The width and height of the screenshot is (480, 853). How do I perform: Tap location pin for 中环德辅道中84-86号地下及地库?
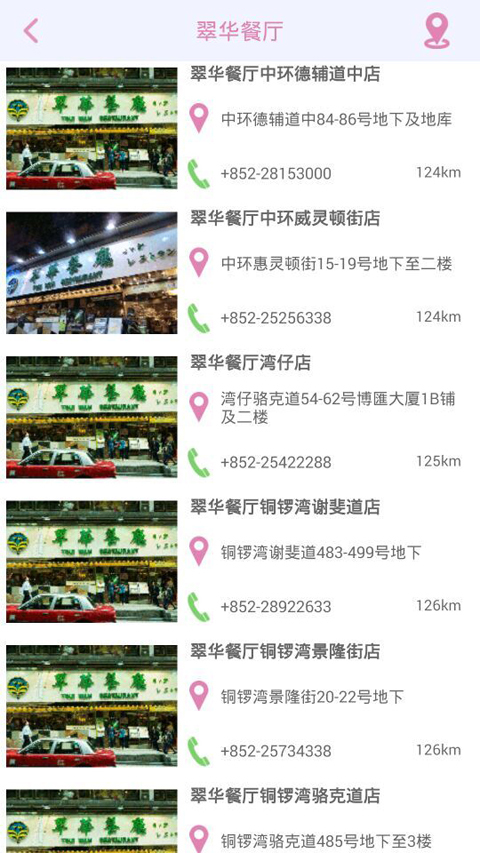pyautogui.click(x=199, y=118)
